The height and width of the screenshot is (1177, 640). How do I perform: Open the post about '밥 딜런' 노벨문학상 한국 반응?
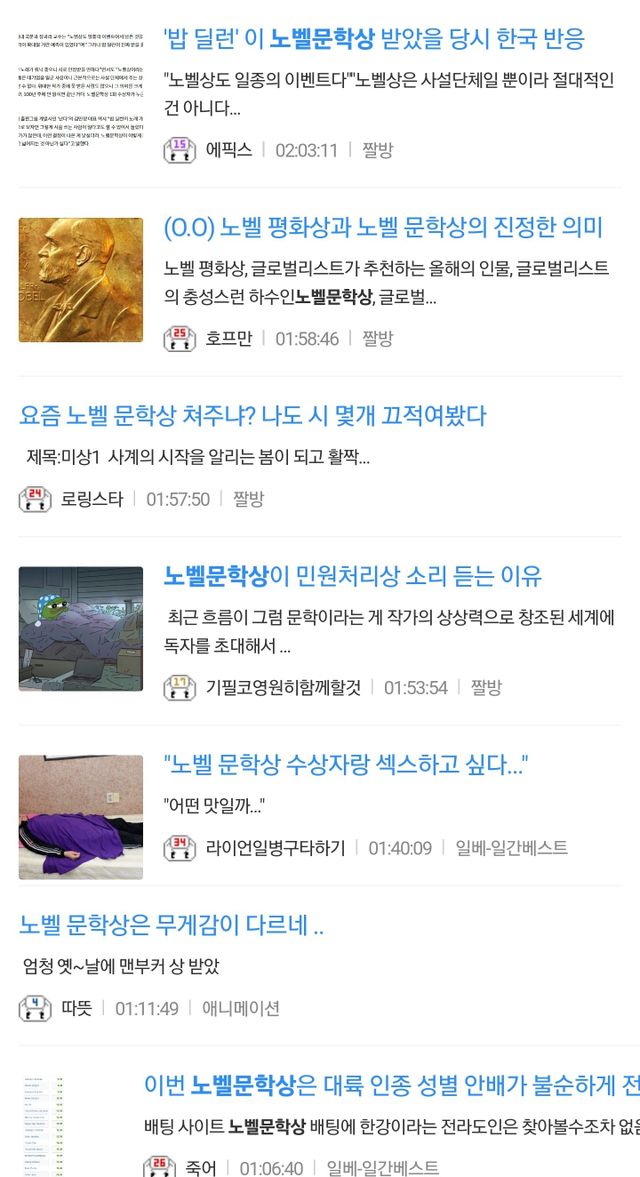373,40
